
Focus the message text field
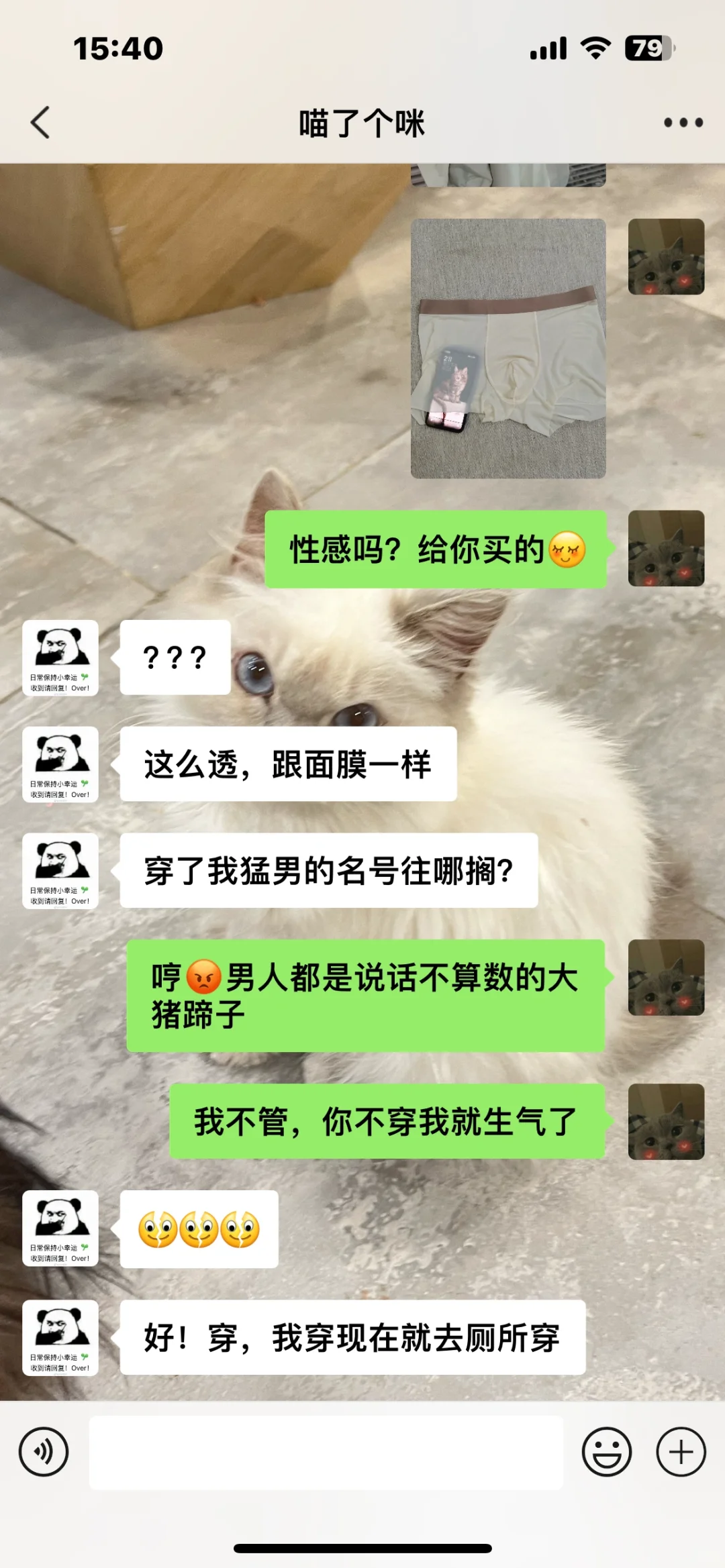326,1452
